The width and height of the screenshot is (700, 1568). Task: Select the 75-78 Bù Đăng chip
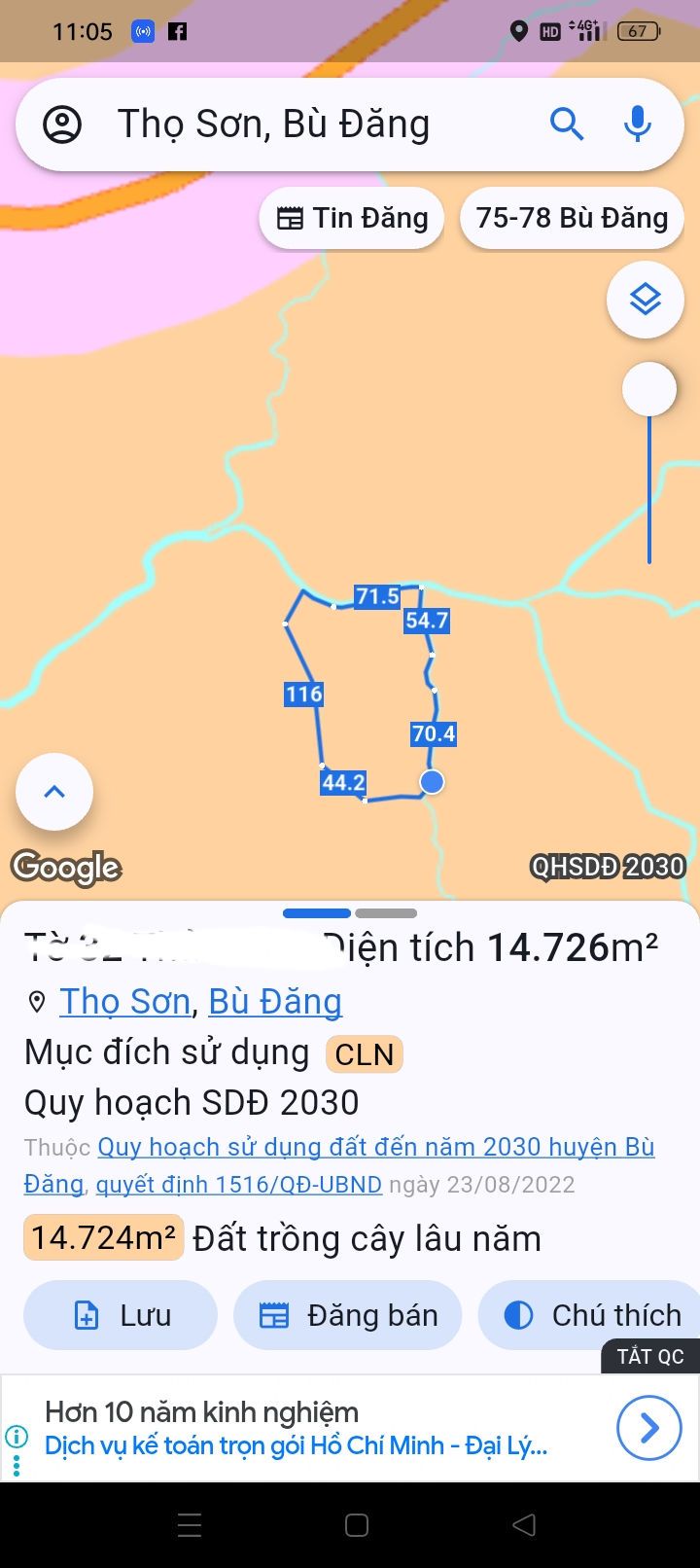pos(572,218)
